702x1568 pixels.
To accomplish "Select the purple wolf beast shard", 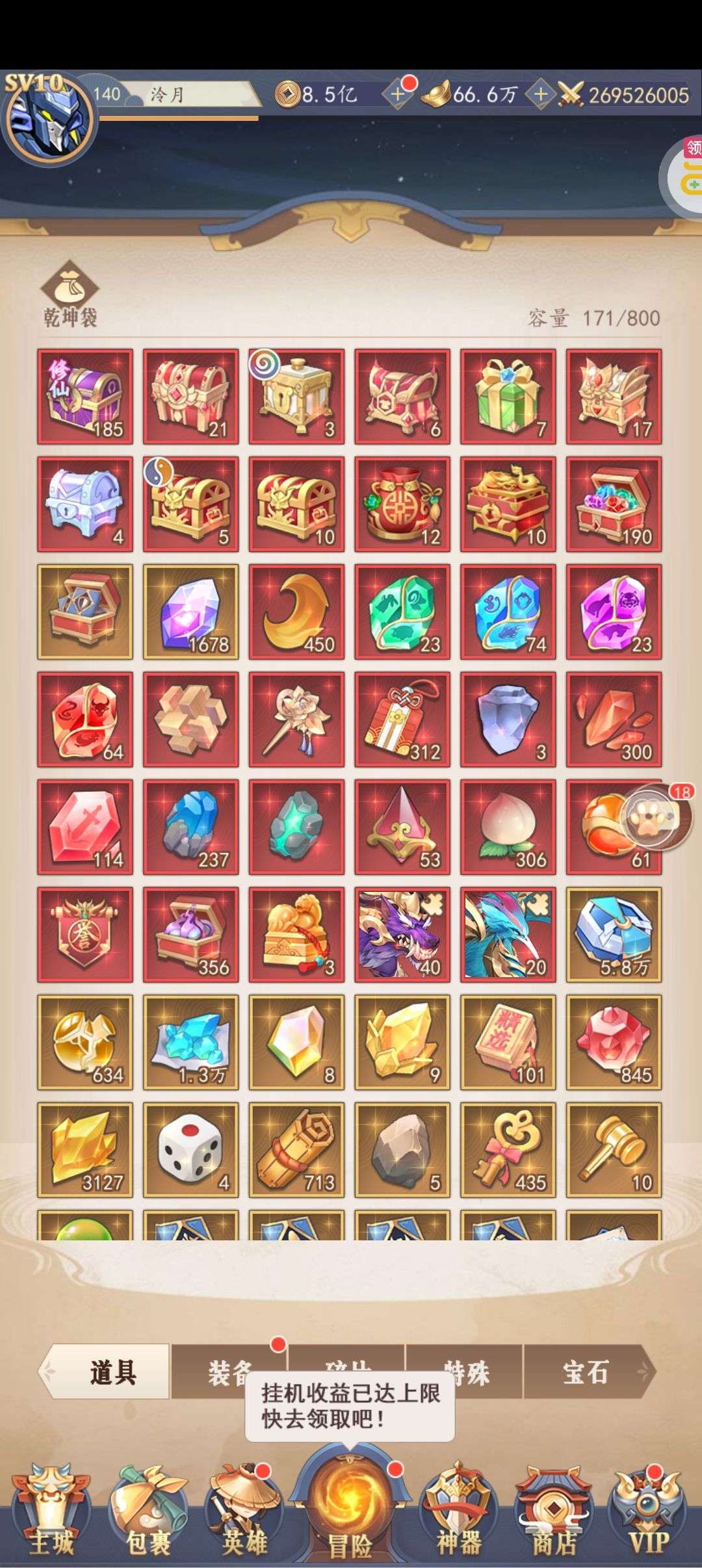I will pos(402,934).
